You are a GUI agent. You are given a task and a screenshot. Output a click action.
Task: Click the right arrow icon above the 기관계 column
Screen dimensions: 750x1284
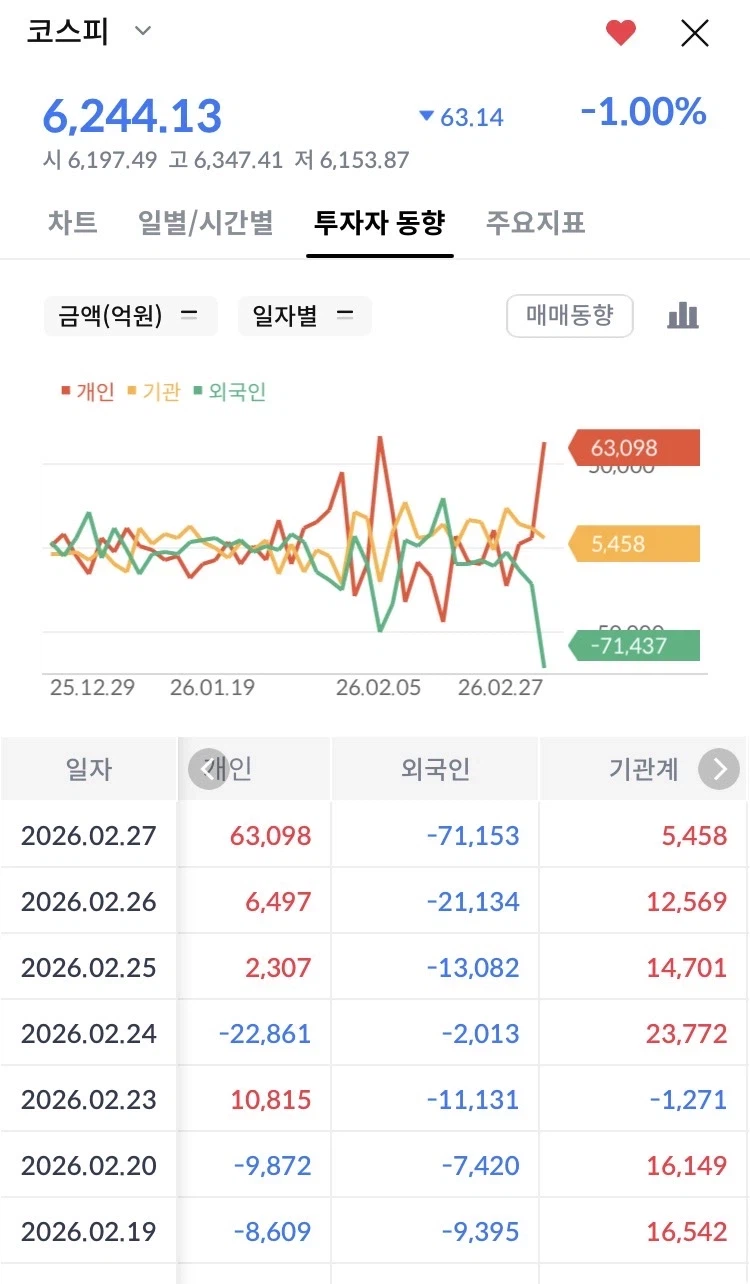718,768
